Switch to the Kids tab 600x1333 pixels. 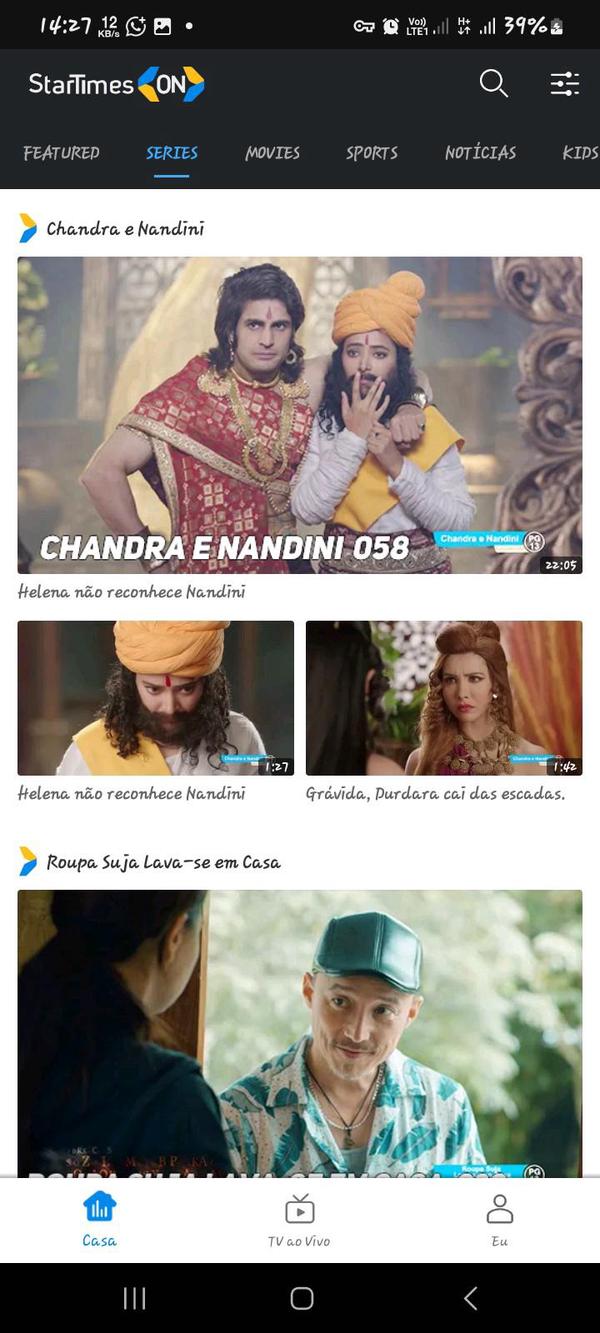(x=580, y=153)
